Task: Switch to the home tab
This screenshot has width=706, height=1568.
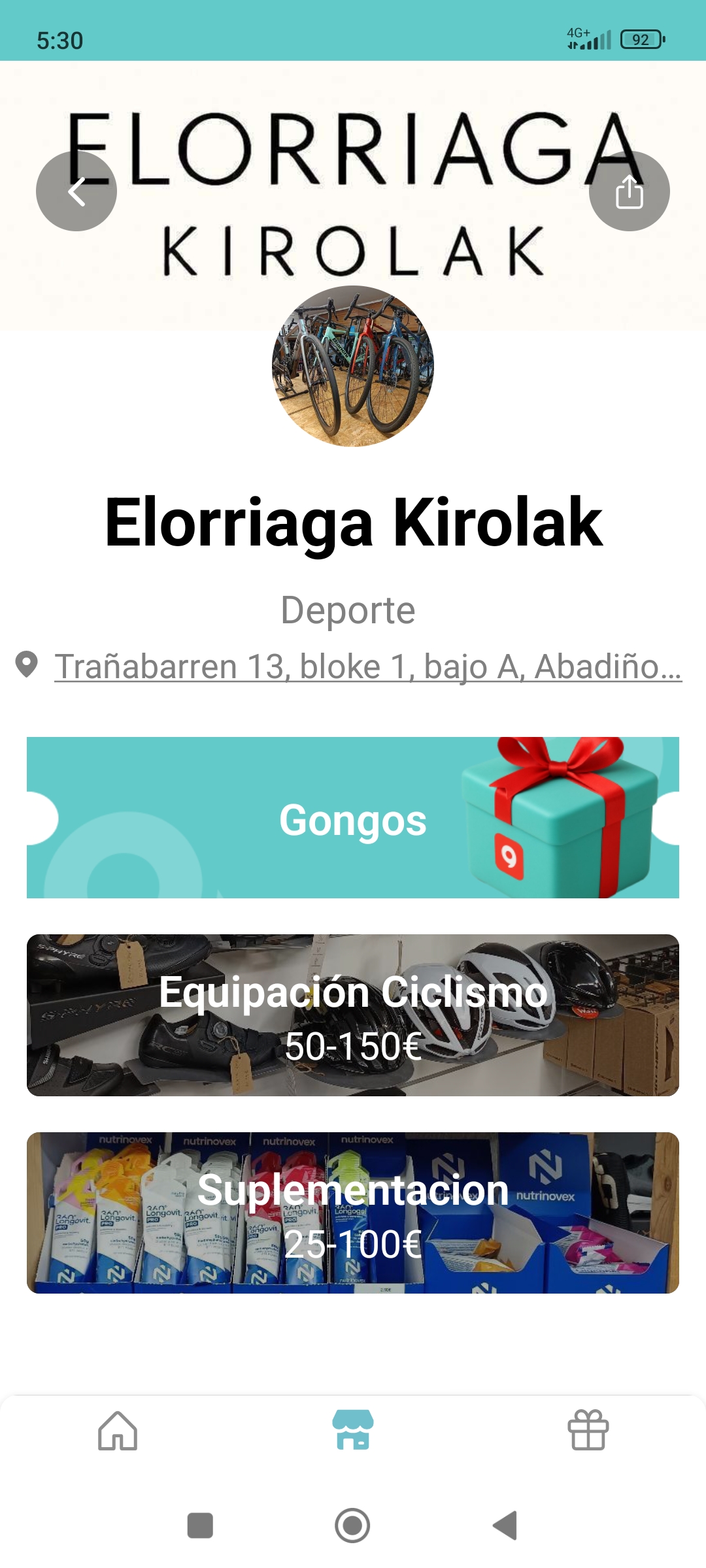Action: (x=118, y=1431)
